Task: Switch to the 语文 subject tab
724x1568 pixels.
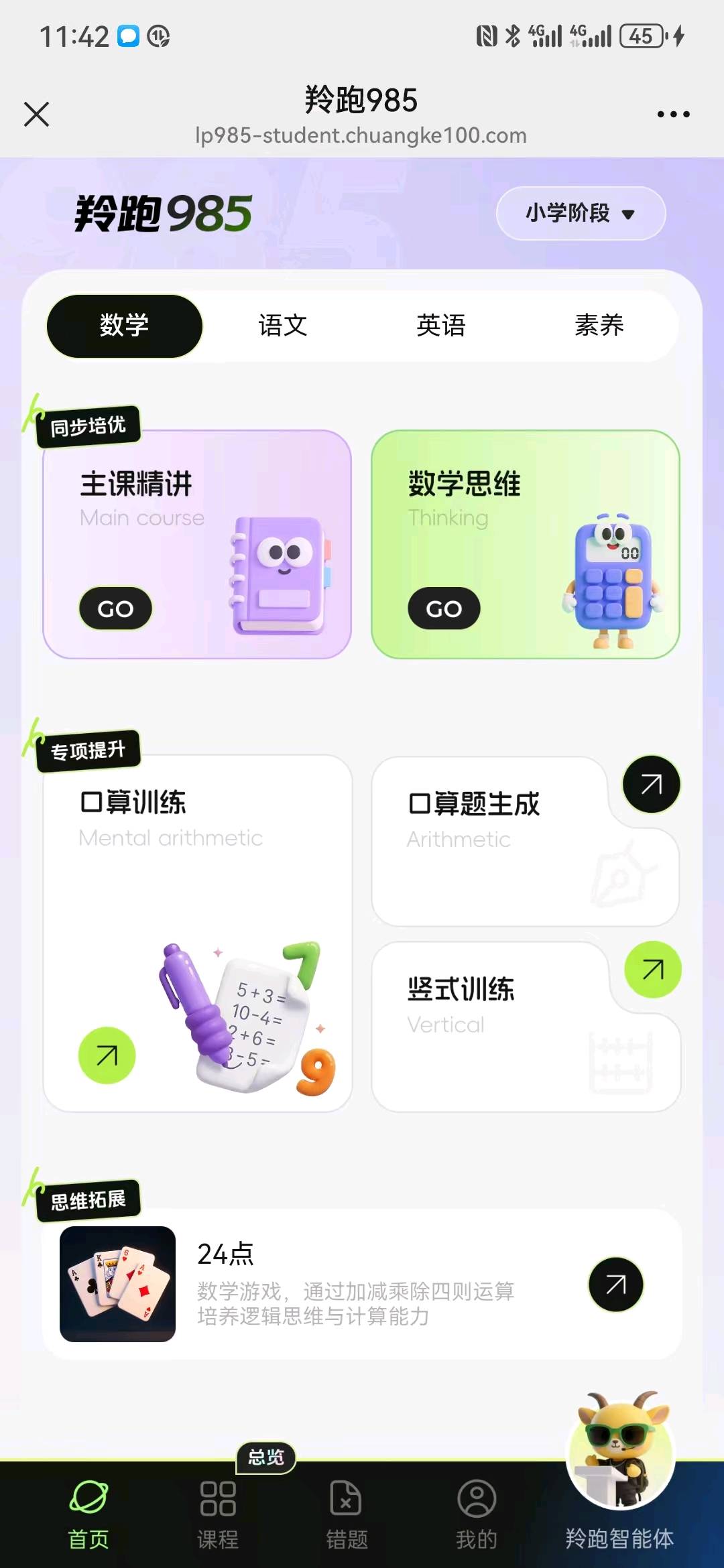Action: (x=284, y=325)
